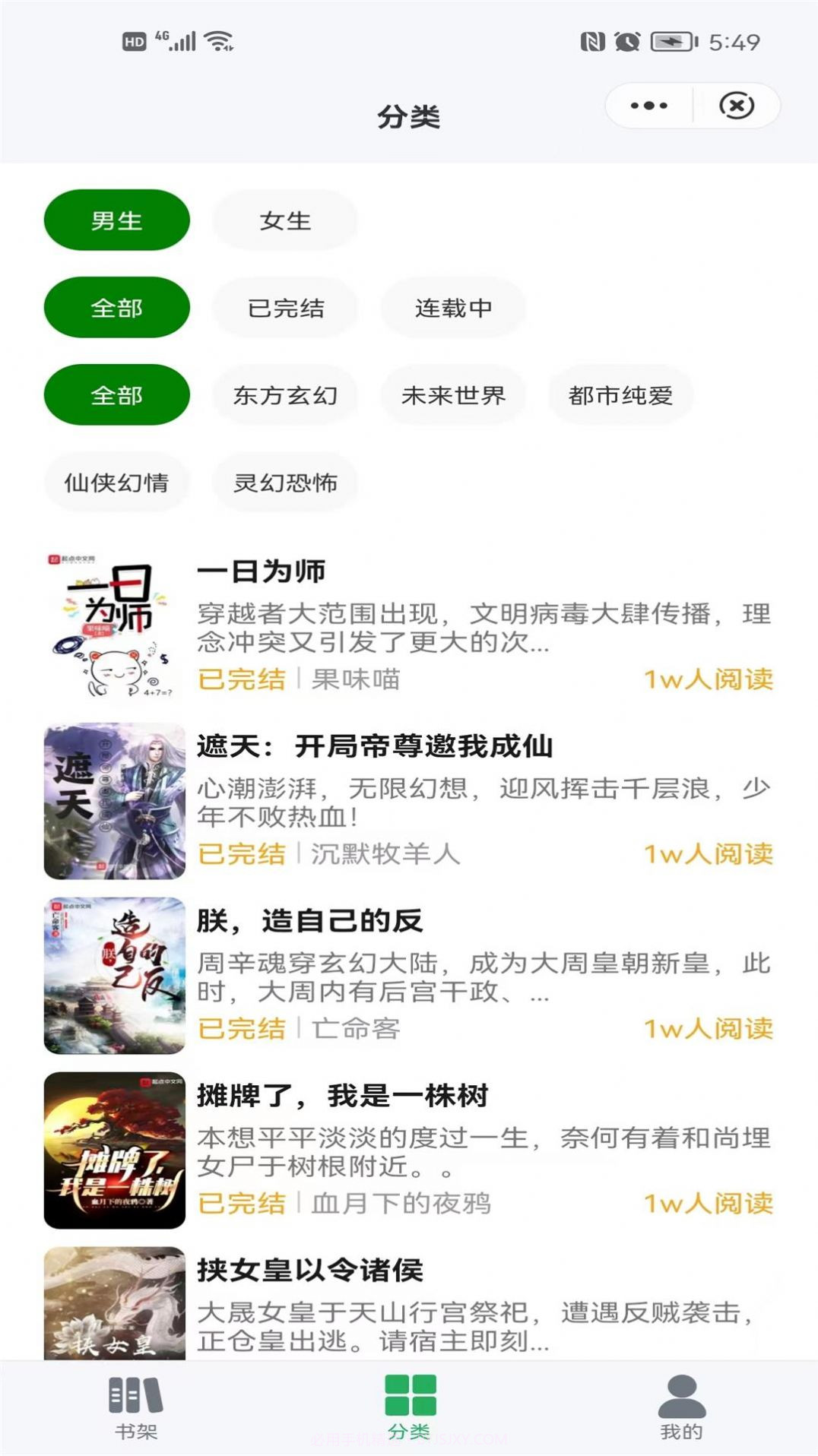Tap the alarm clock status bar icon
This screenshot has height=1456, width=818.
[626, 43]
